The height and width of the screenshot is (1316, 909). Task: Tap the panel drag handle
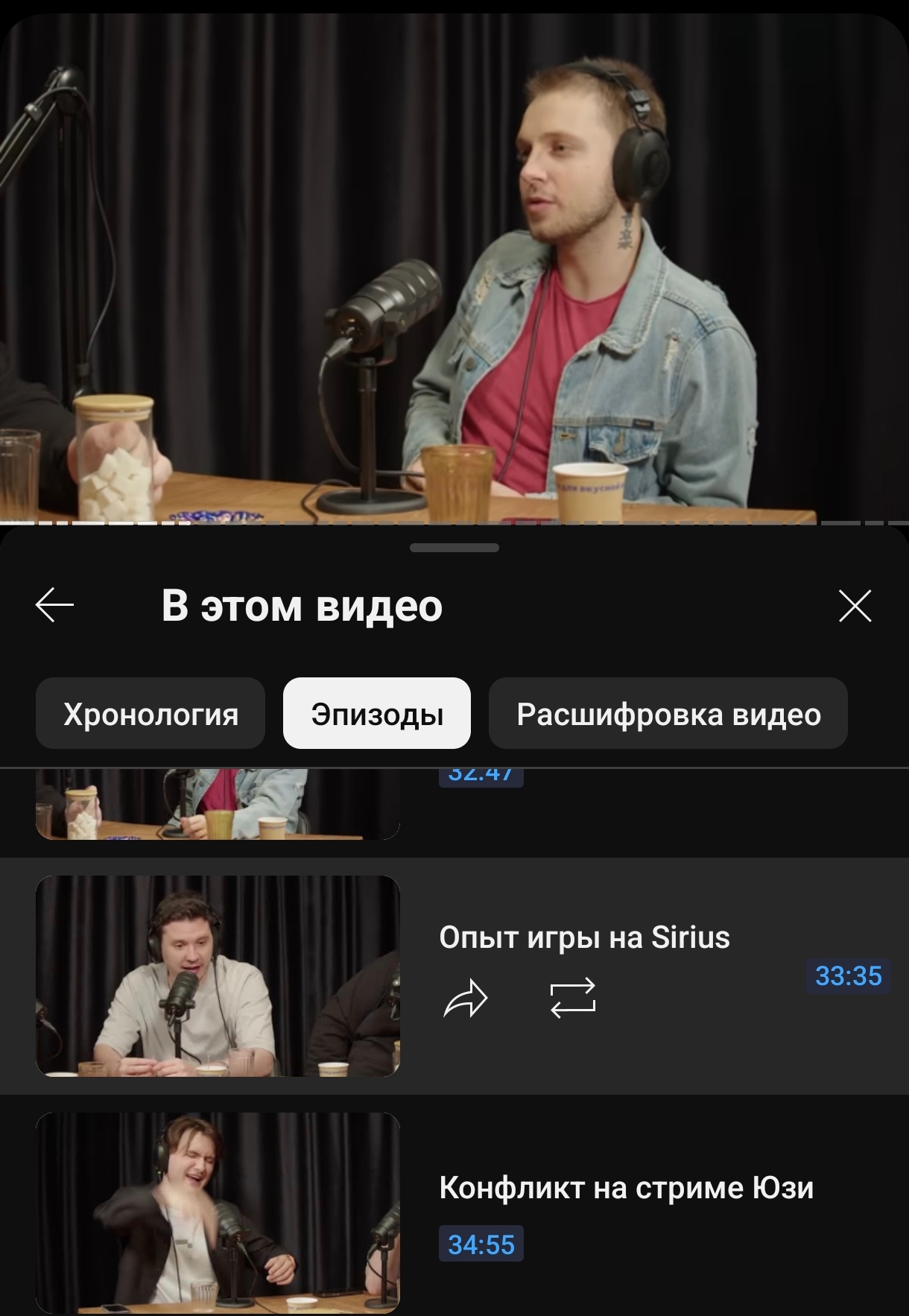(454, 548)
